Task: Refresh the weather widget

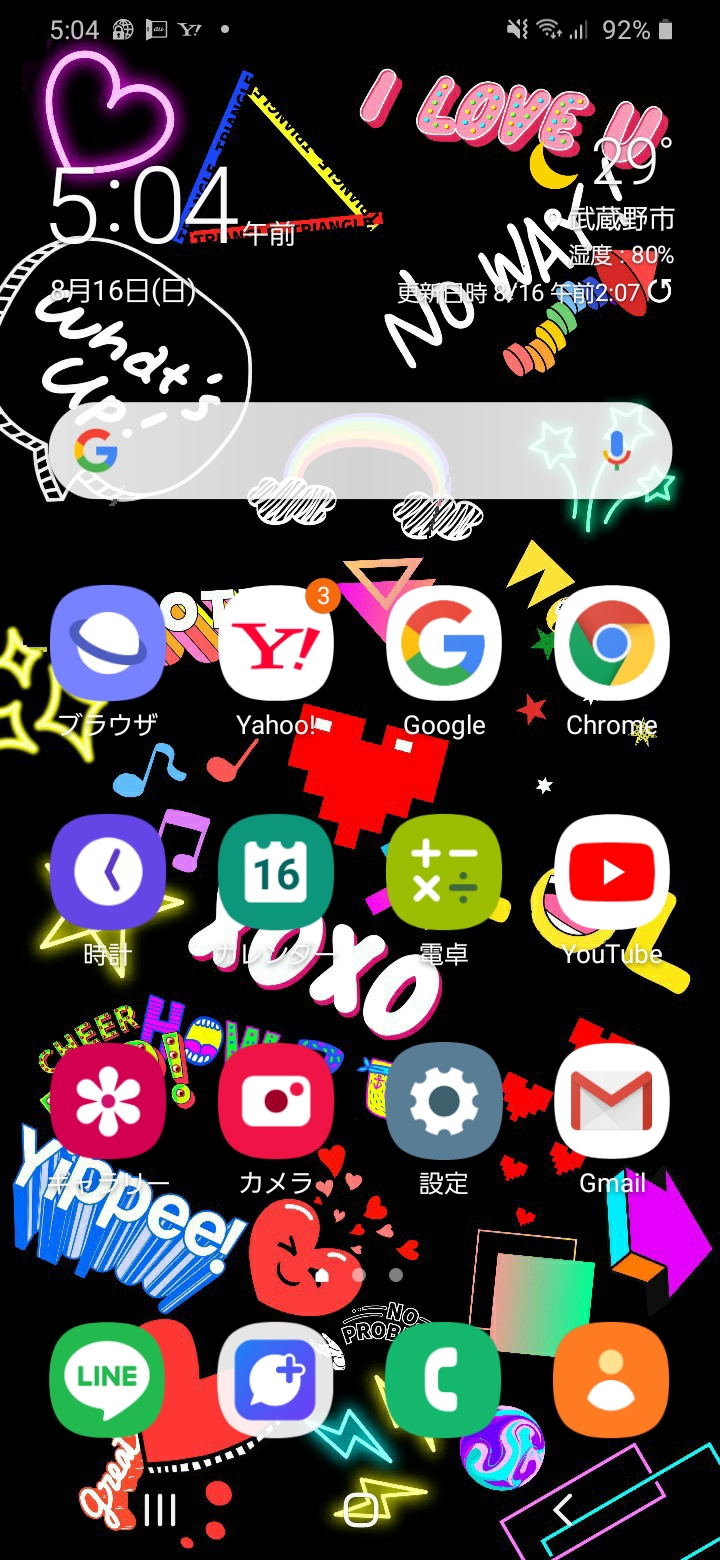Action: tap(660, 291)
